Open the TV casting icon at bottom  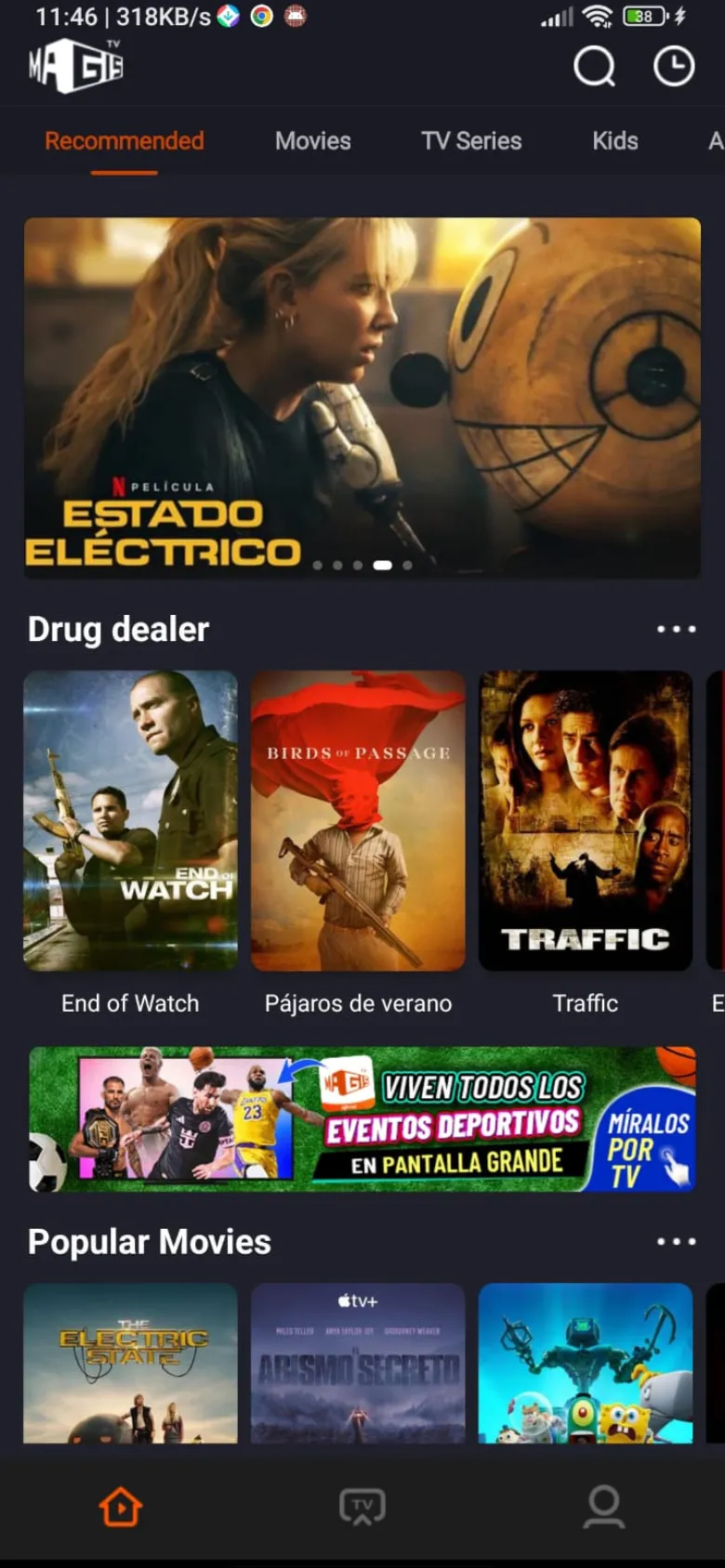(x=362, y=1507)
